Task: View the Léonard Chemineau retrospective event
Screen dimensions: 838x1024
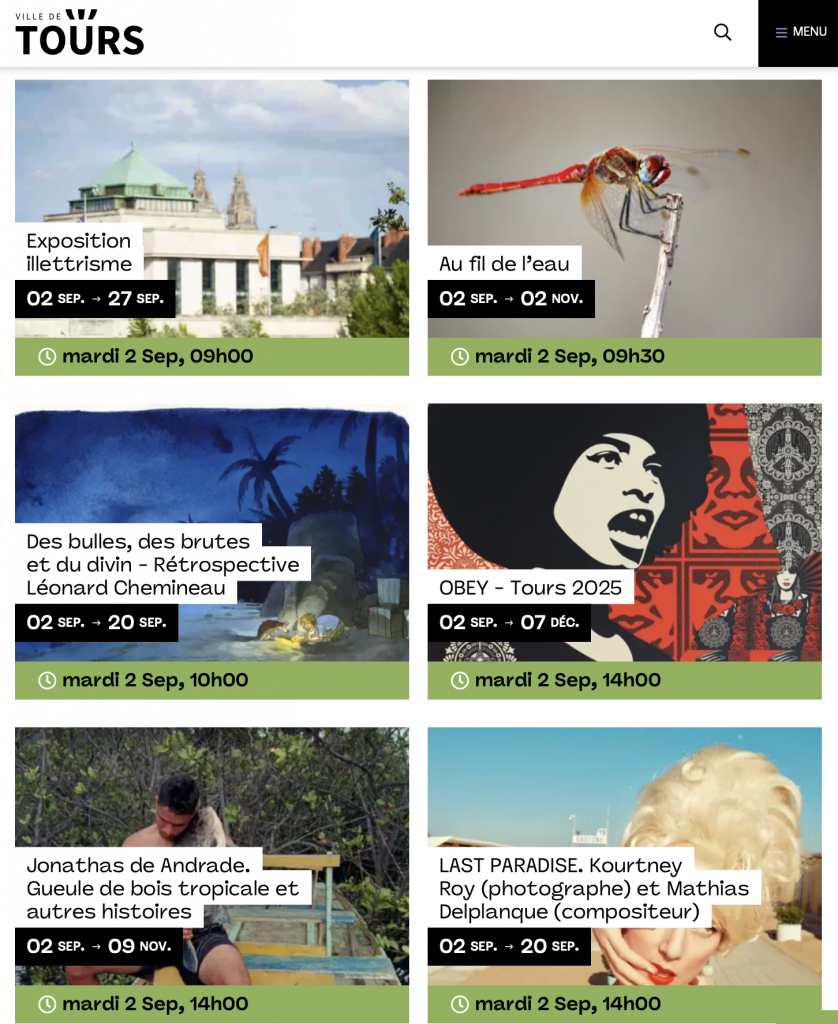Action: pyautogui.click(x=162, y=565)
